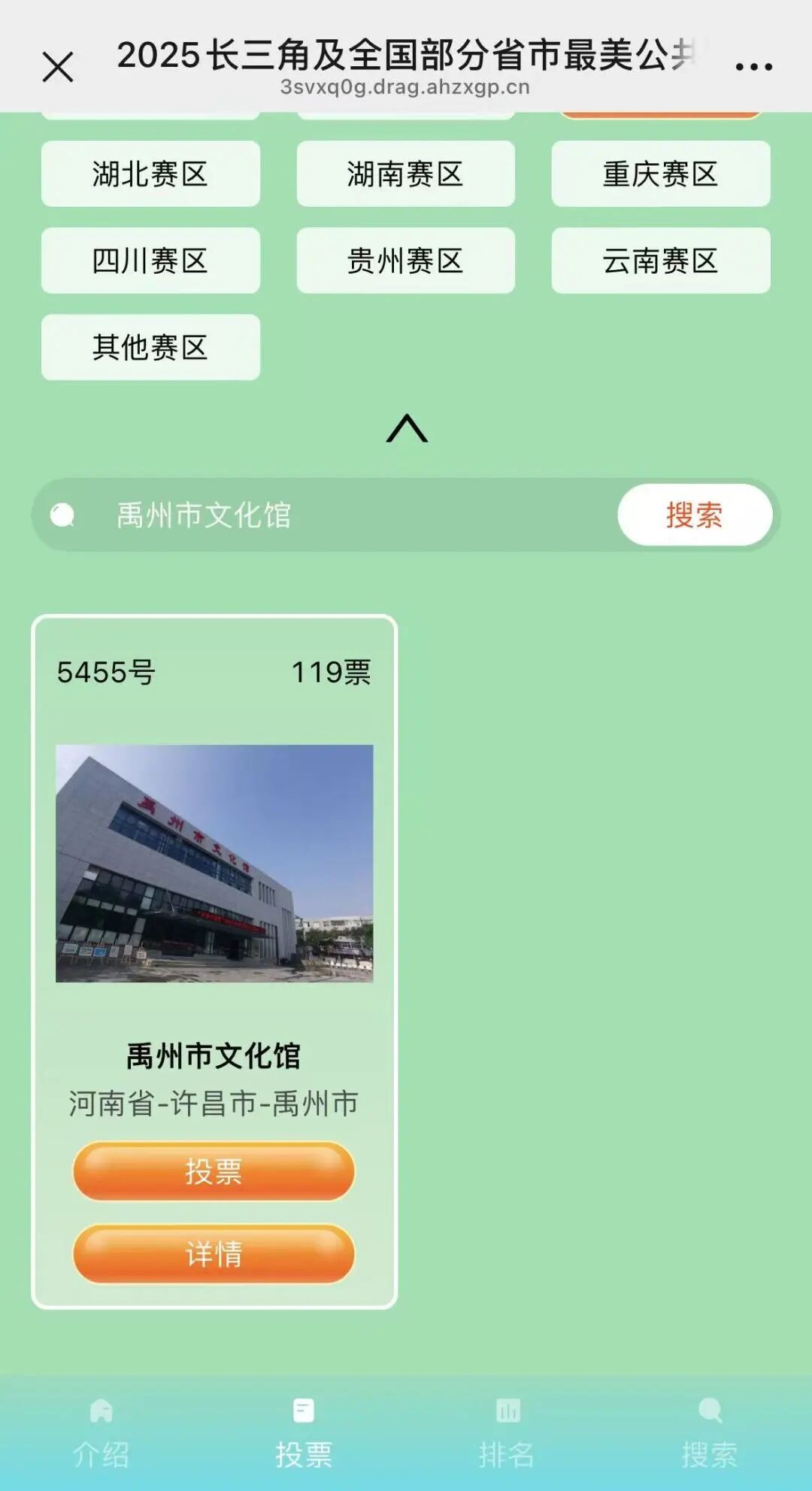Choose the 重庆赛区 region

click(x=660, y=174)
